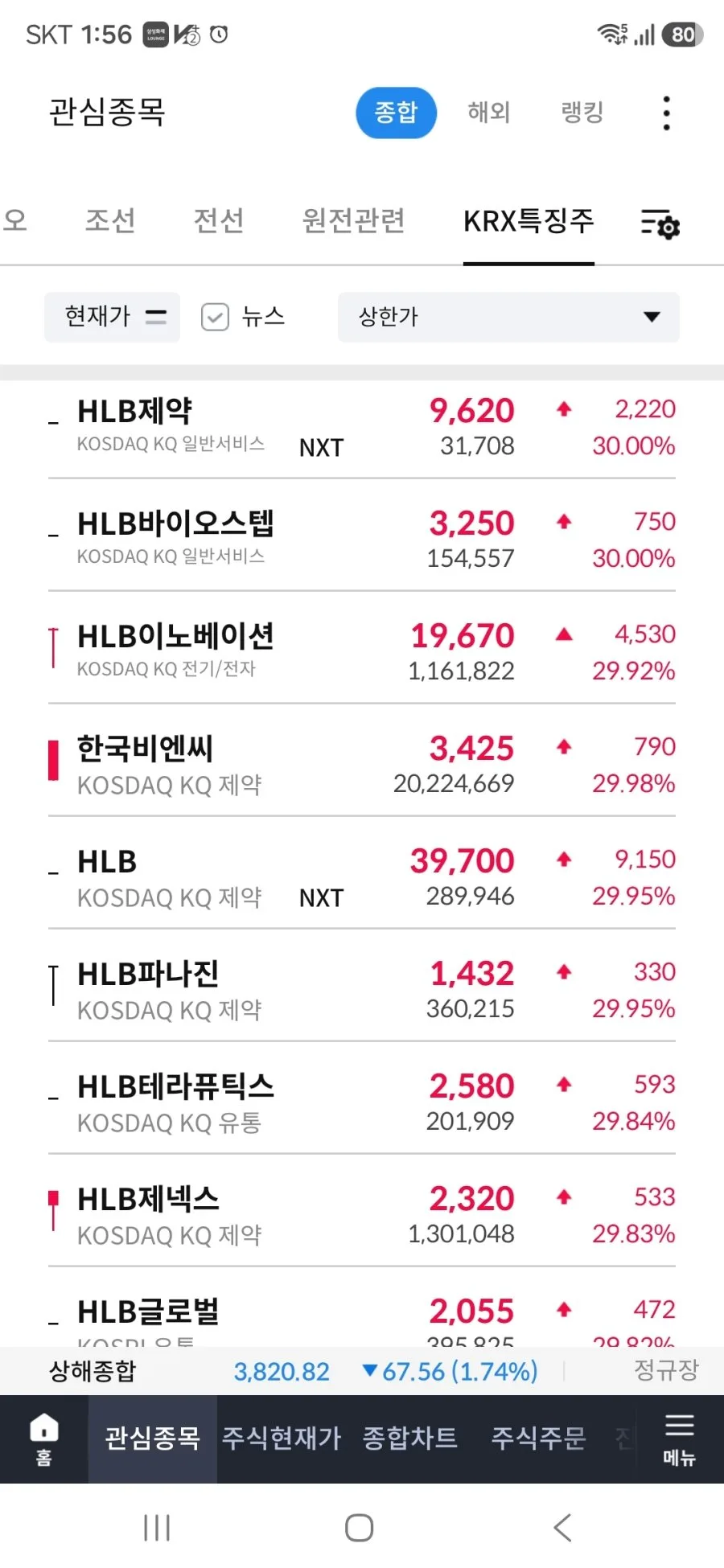Screen dimensions: 724x1568
Task: Tap the 홈 home button
Action: click(43, 1439)
